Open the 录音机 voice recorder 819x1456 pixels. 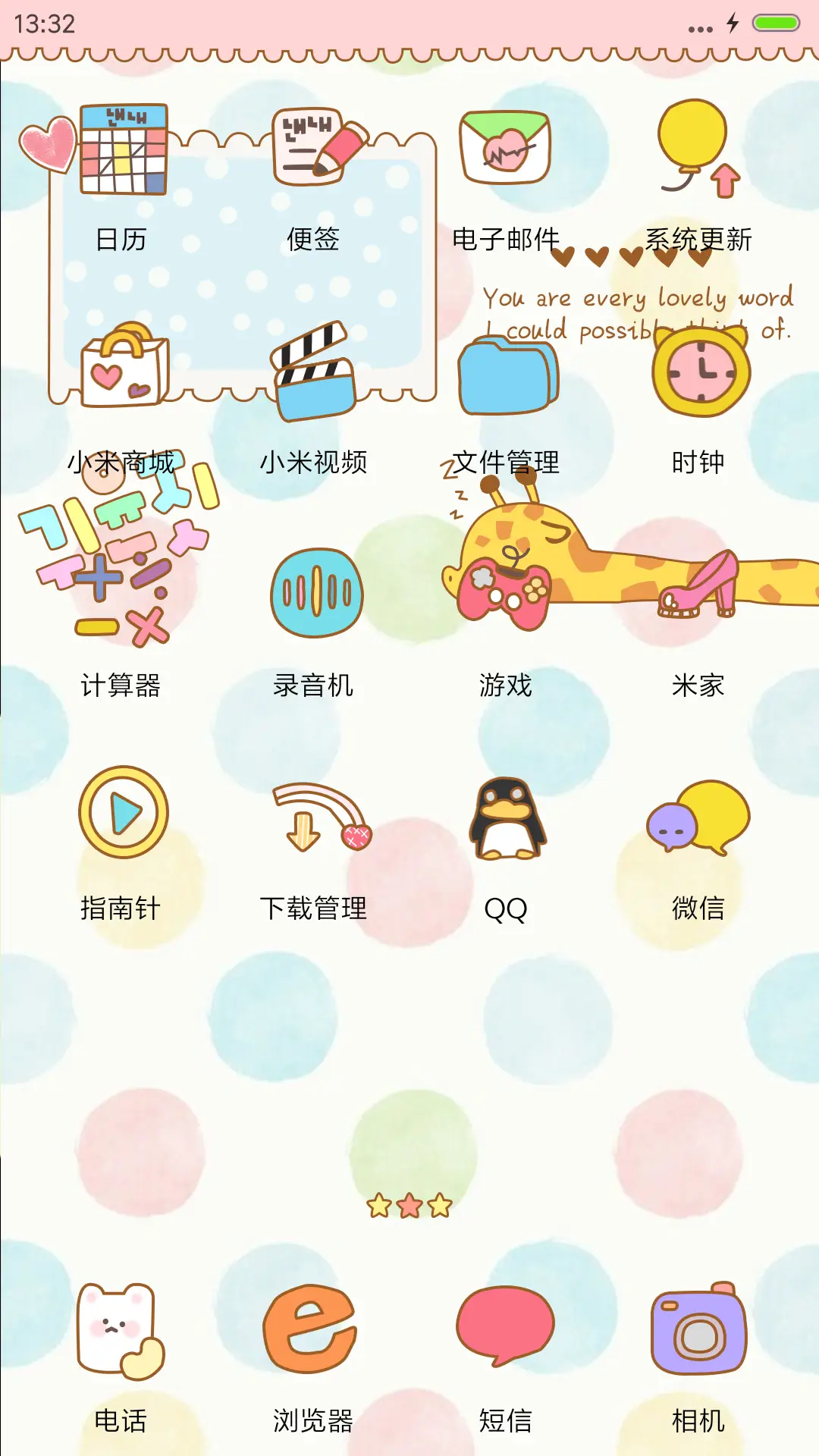[313, 594]
